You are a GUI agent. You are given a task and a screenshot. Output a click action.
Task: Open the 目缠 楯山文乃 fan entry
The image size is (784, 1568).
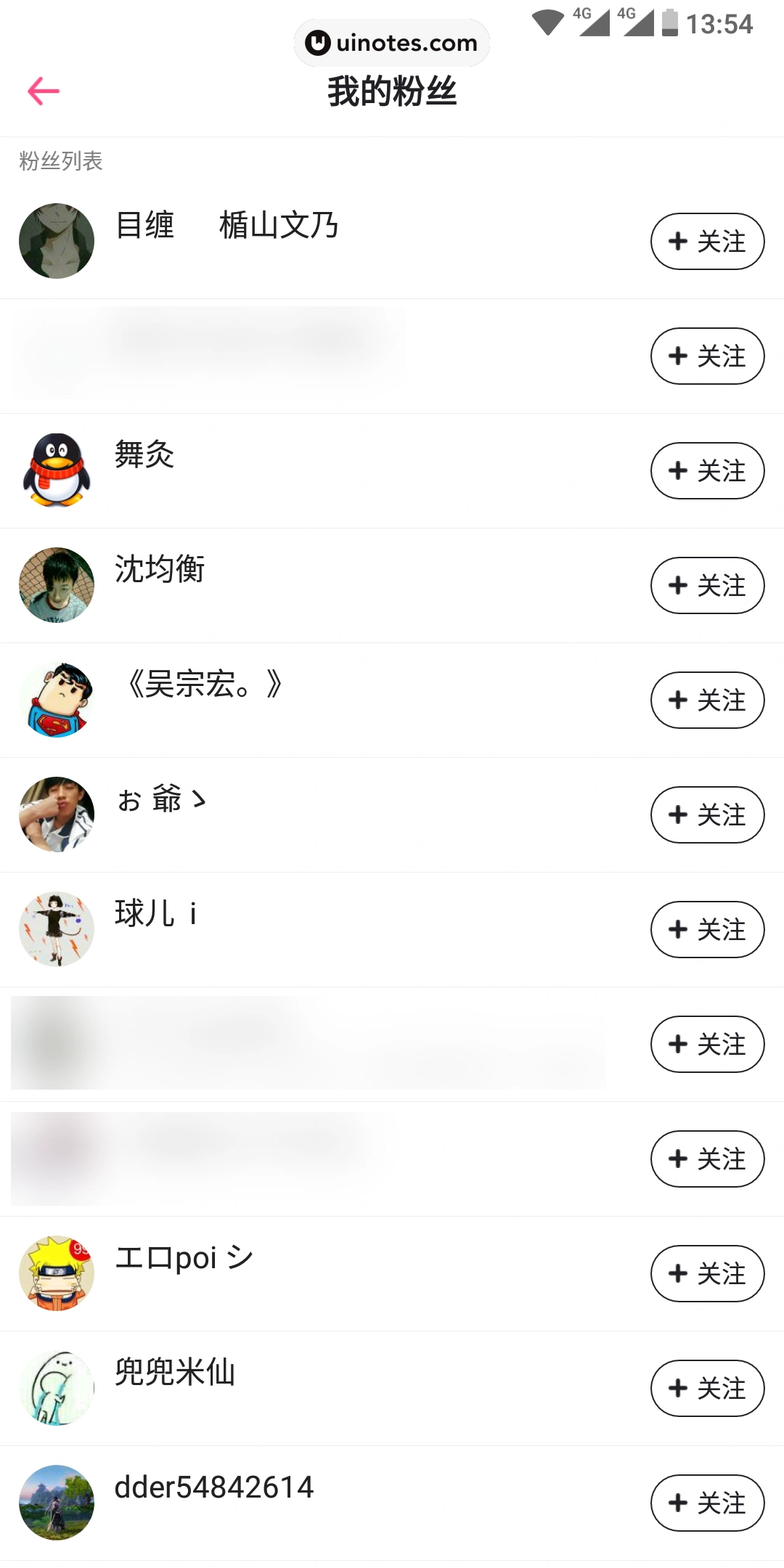point(226,225)
